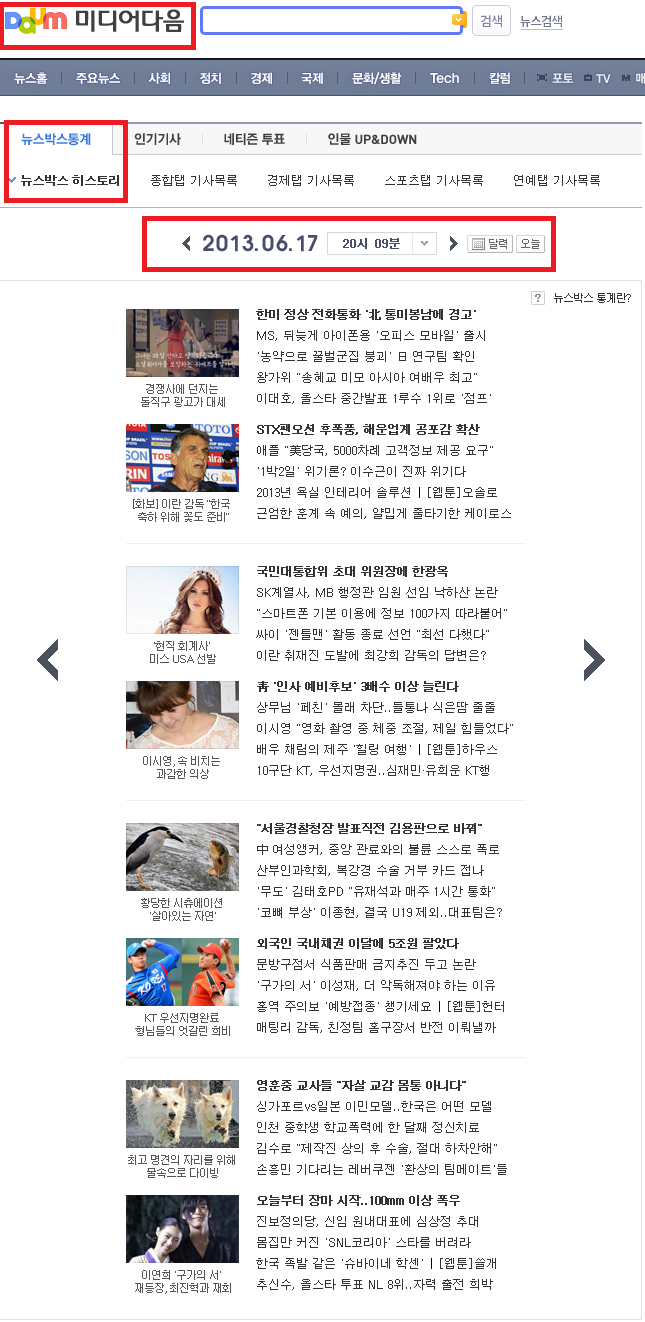Open the 뉴스검색 link
This screenshot has height=1322, width=645.
[541, 21]
